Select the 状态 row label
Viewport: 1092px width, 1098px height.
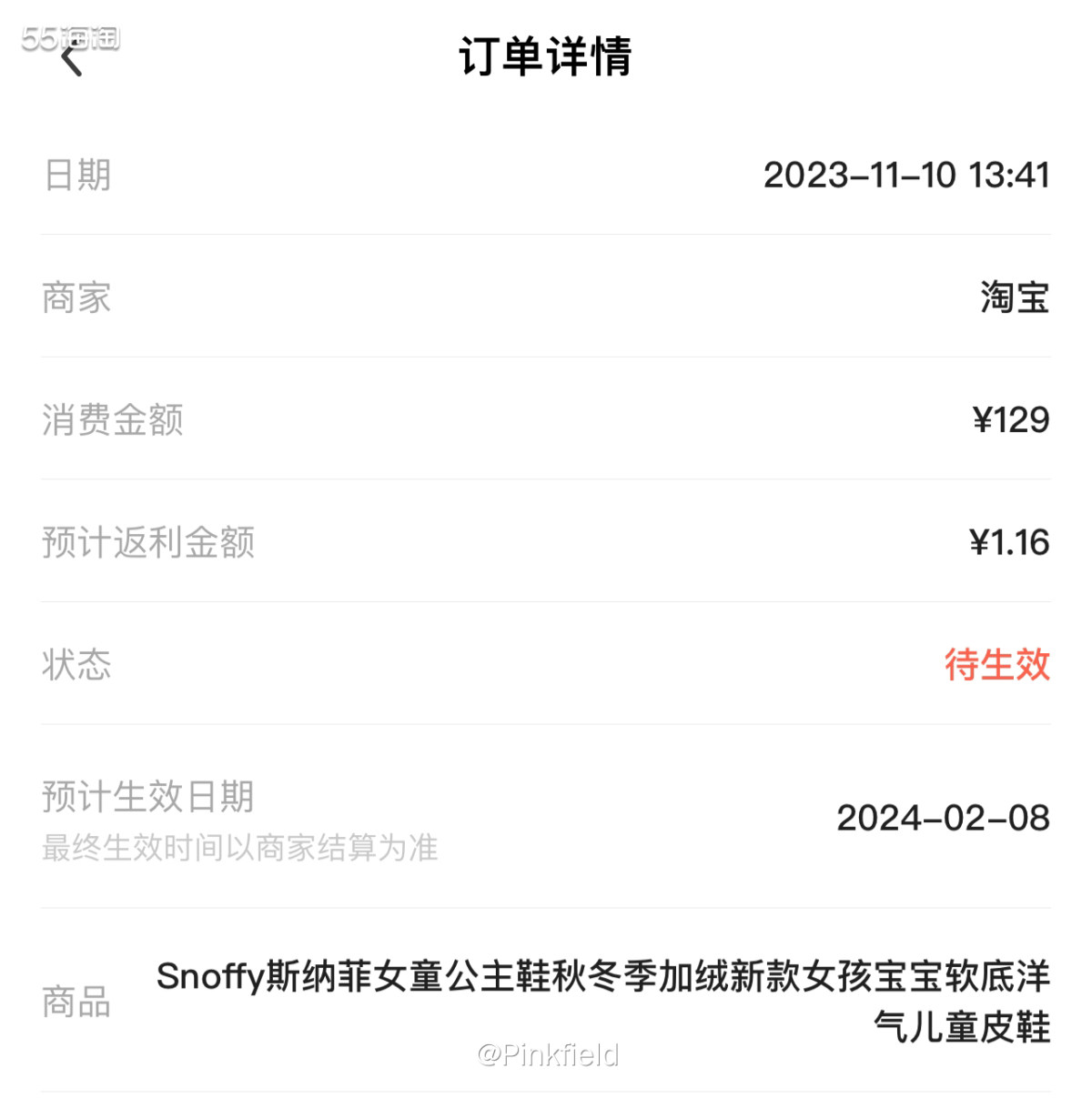click(76, 665)
